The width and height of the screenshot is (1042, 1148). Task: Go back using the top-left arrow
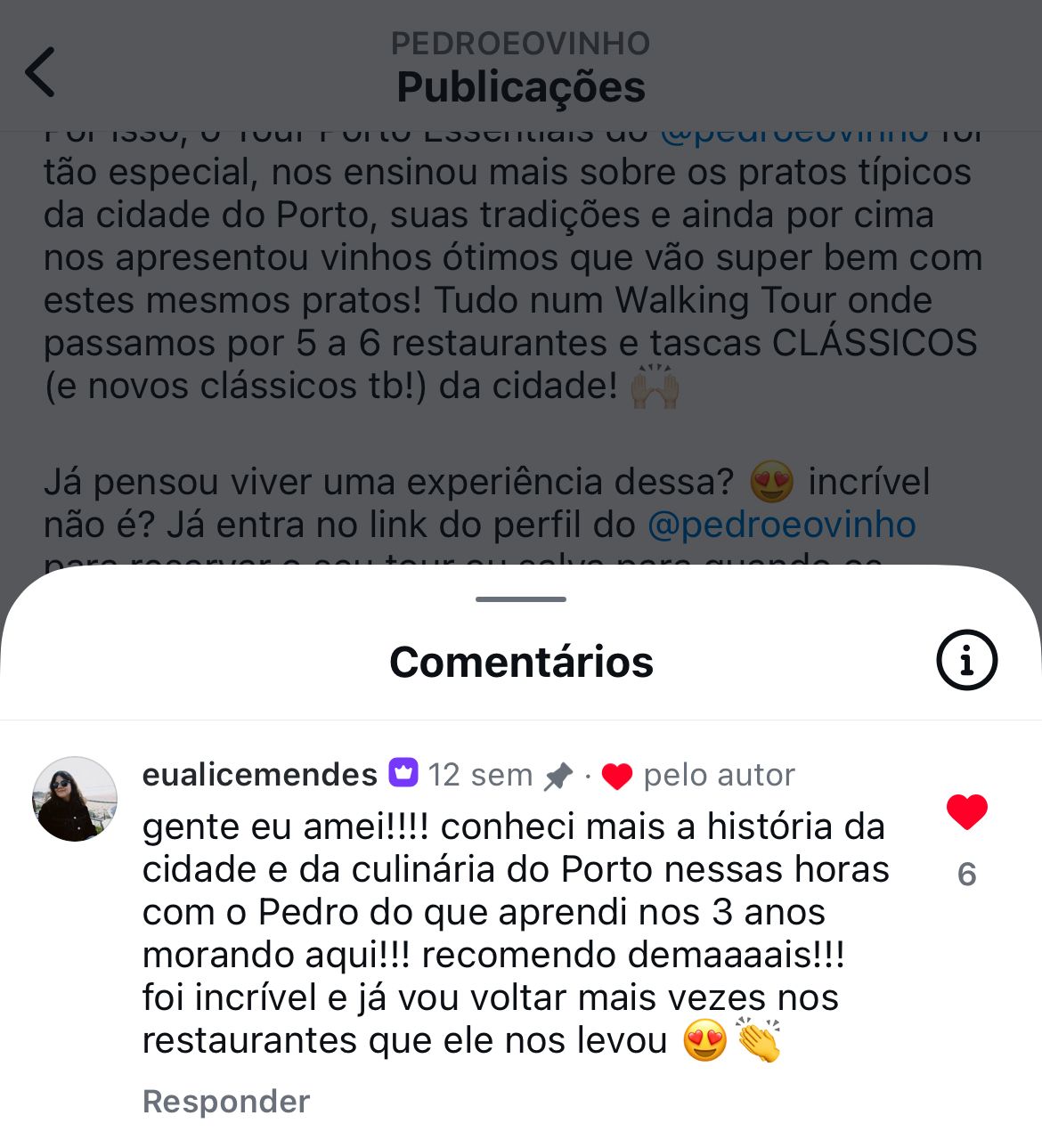[x=40, y=72]
